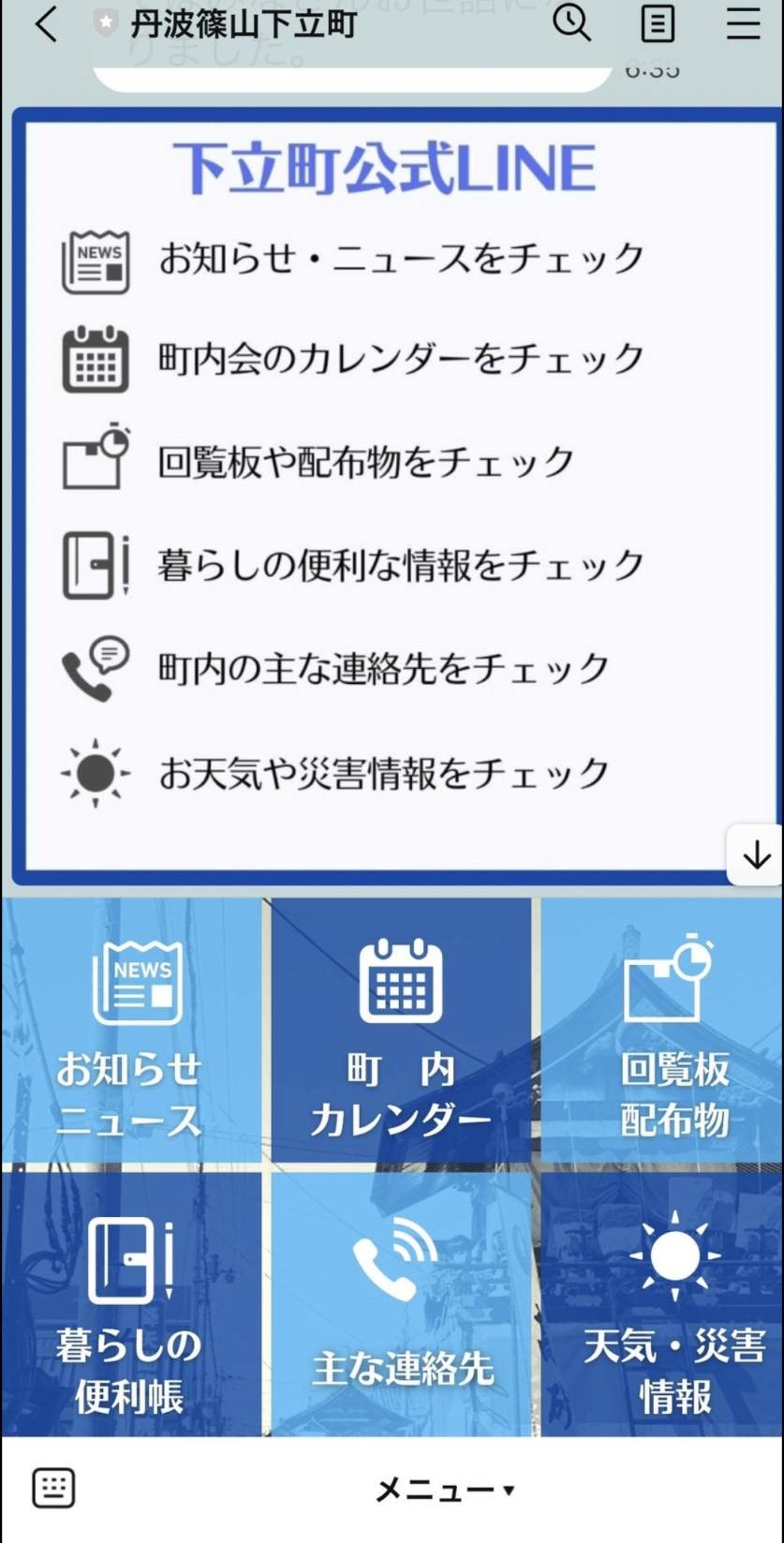Jump to the latest message with the down arrow

(x=755, y=854)
